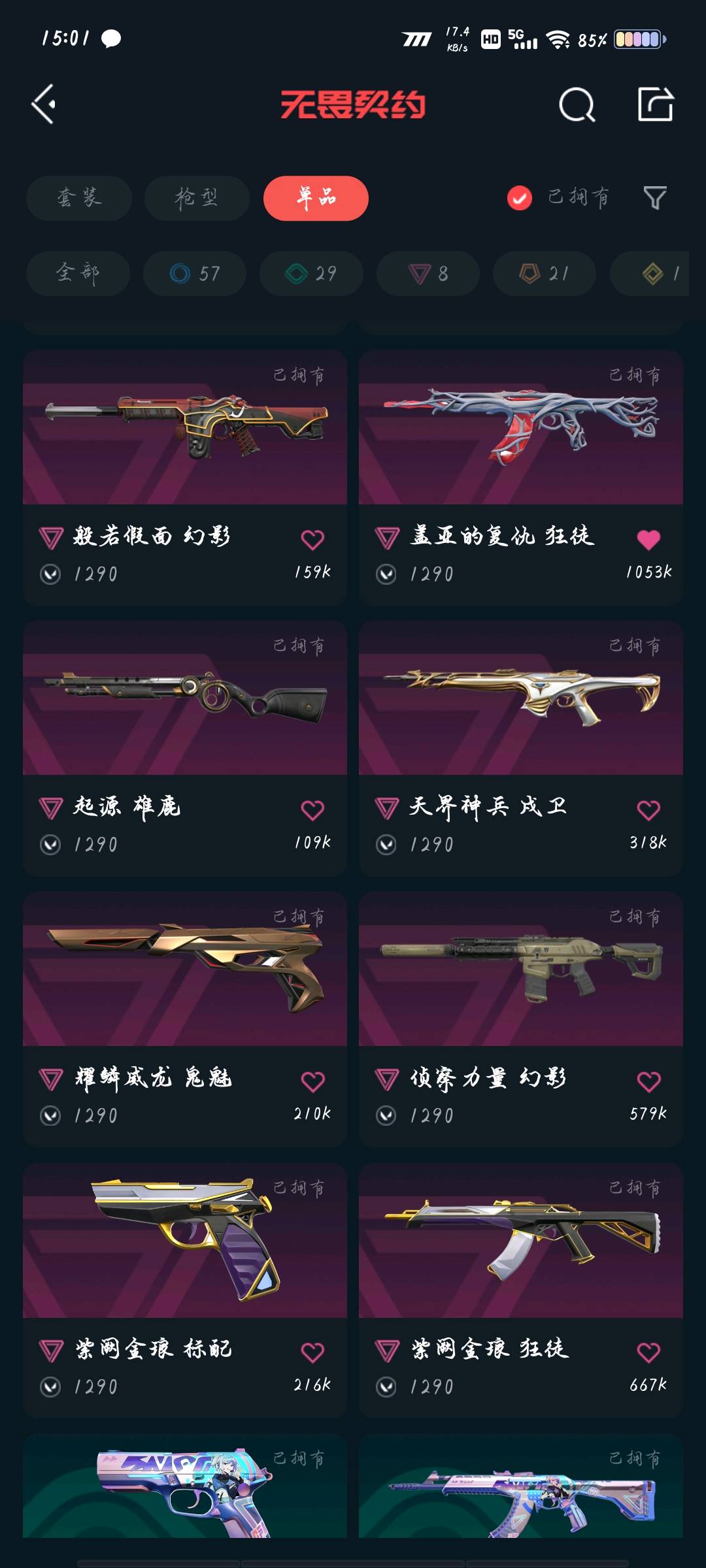Select the 单品 tab
The height and width of the screenshot is (1568, 706).
(316, 198)
